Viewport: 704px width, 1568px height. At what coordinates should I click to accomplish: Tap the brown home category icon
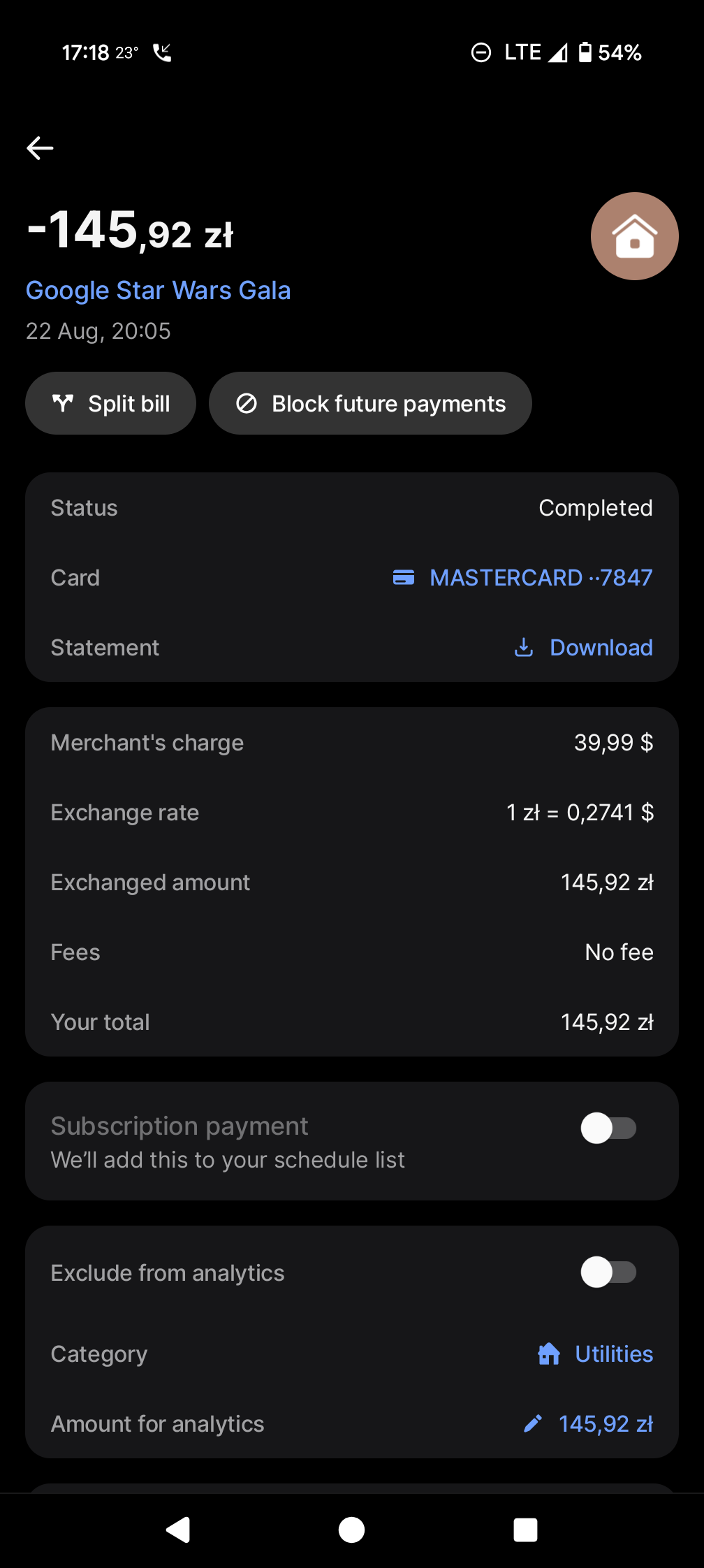(635, 236)
